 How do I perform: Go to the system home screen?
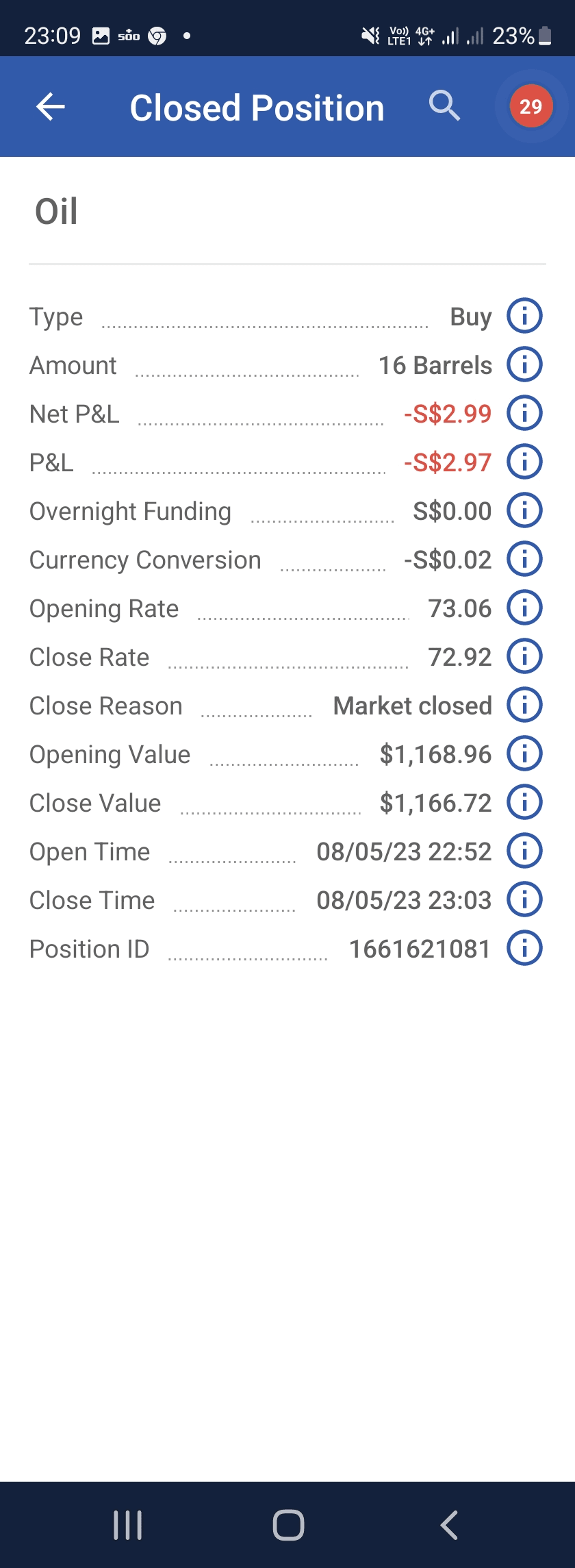[288, 1525]
